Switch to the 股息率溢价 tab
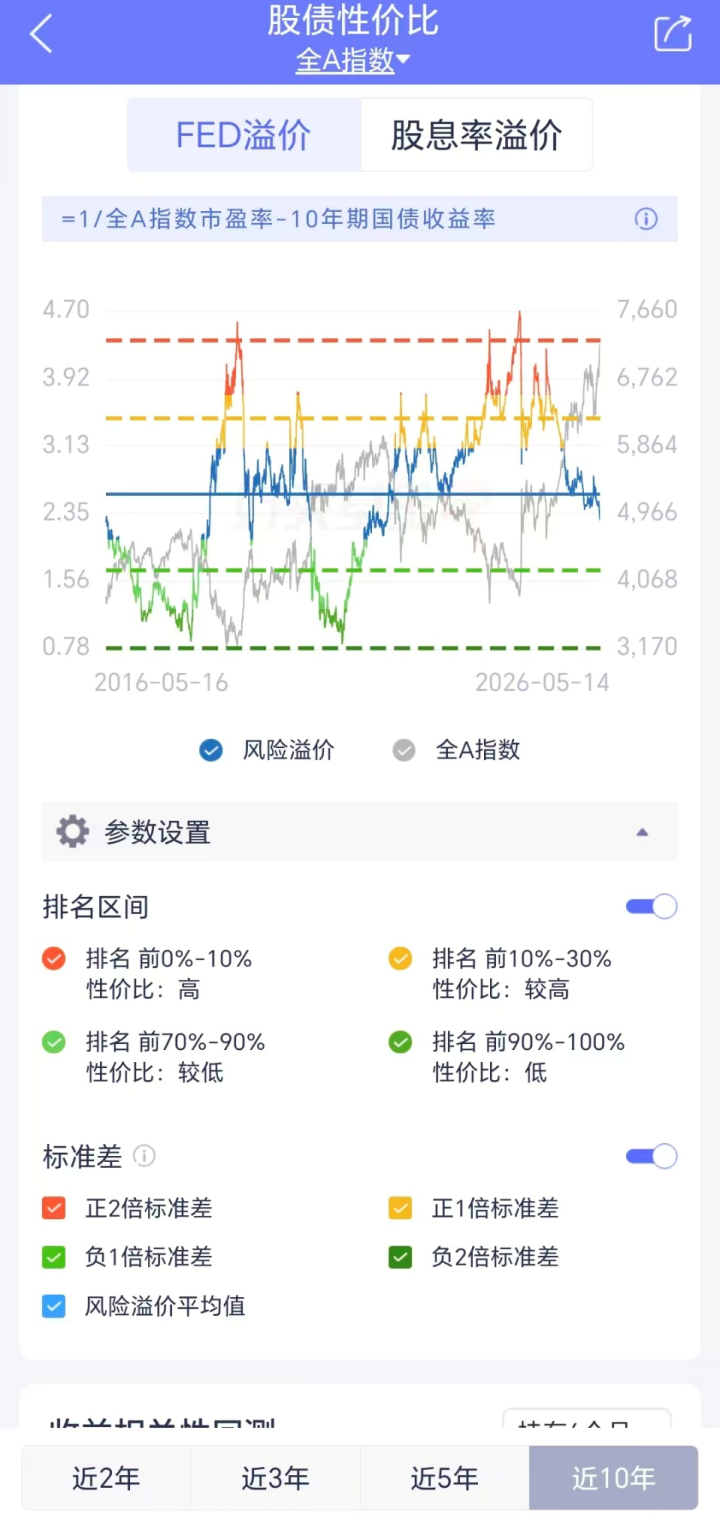Image resolution: width=720 pixels, height=1527 pixels. coord(476,135)
